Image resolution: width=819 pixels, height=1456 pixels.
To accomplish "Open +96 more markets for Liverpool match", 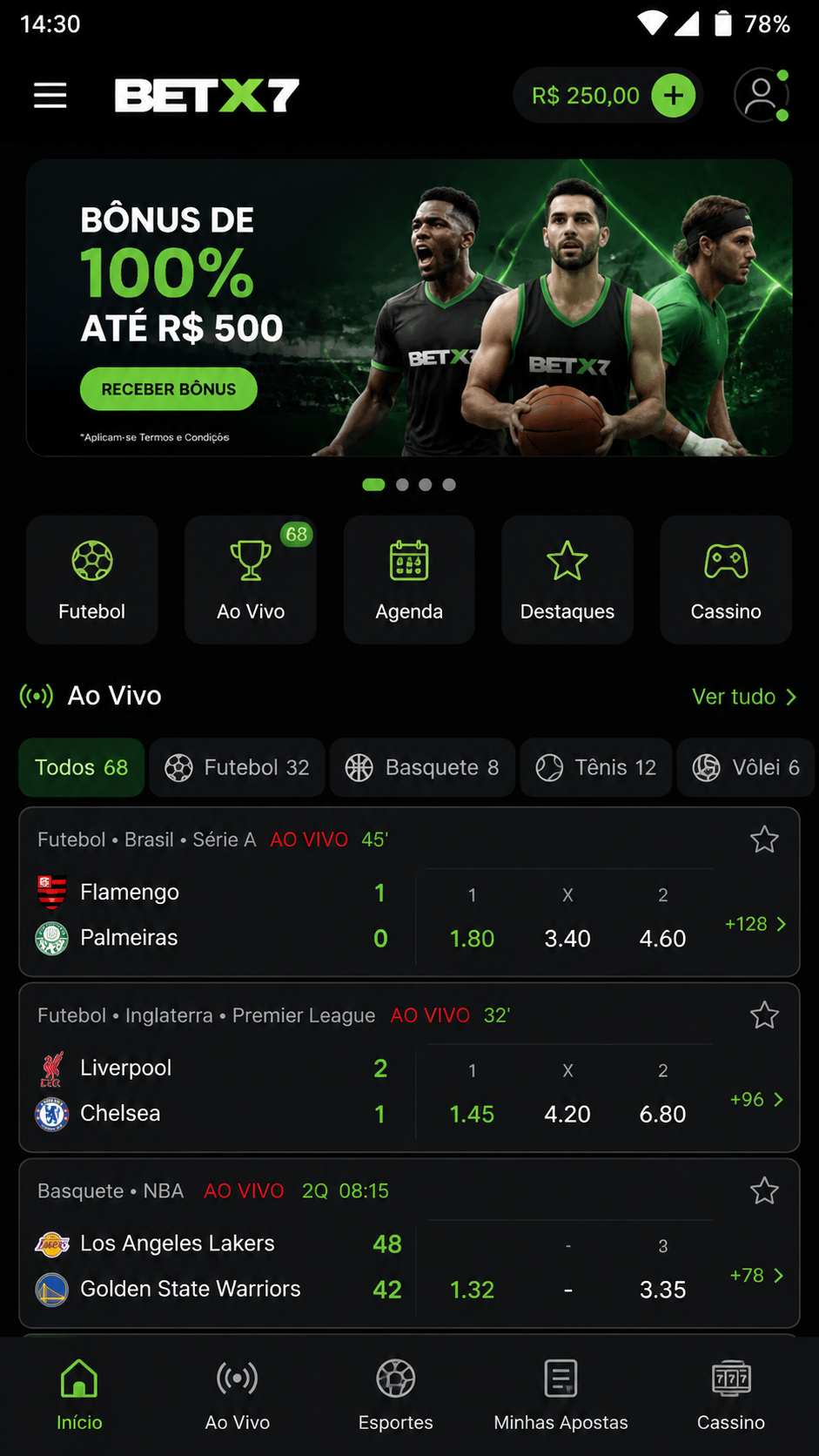I will (757, 1100).
